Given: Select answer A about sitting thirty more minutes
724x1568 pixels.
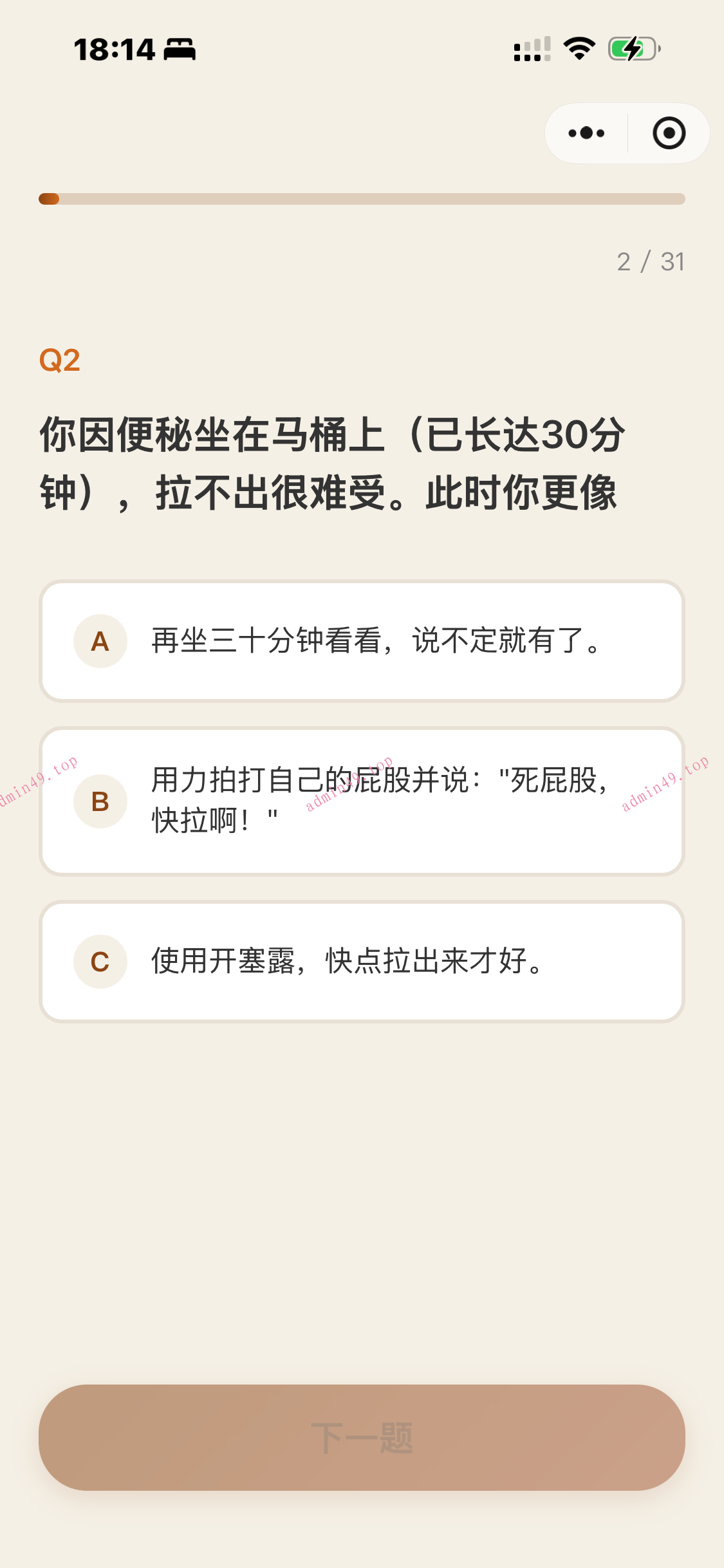Looking at the screenshot, I should 362,641.
